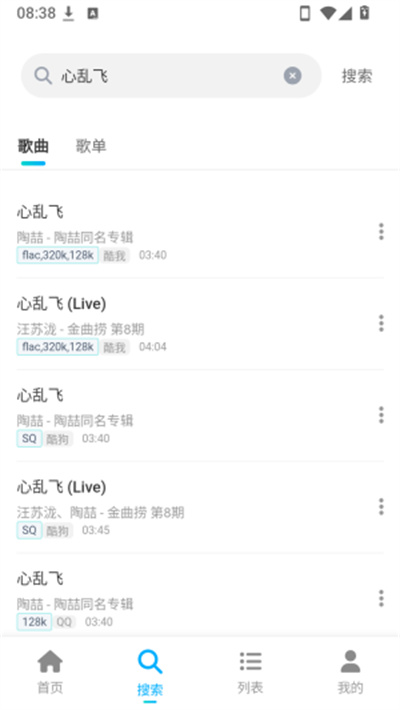Switch to the 歌单 tab
Screen dimensions: 400x710
91,146
